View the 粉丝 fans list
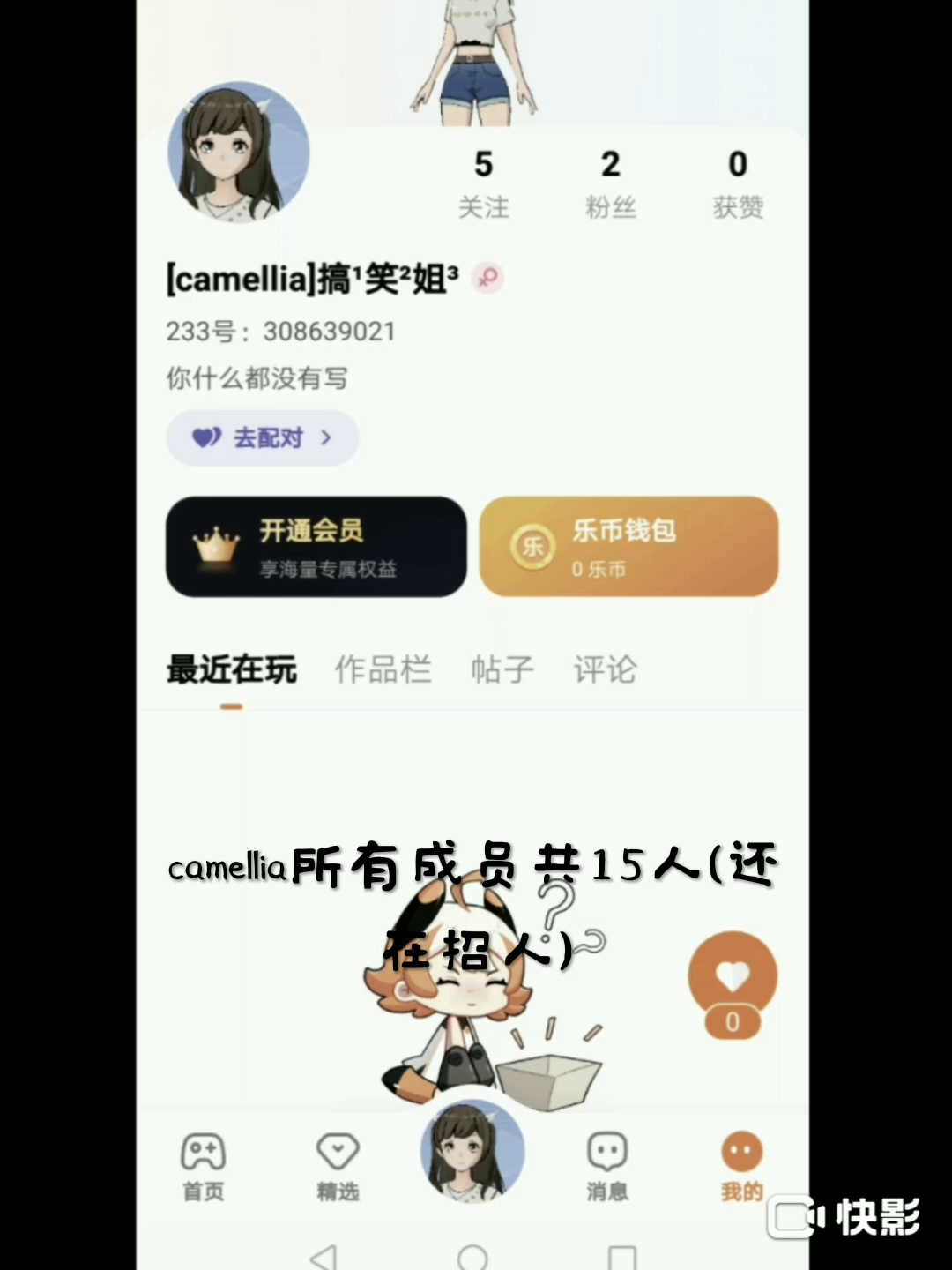 tap(610, 183)
